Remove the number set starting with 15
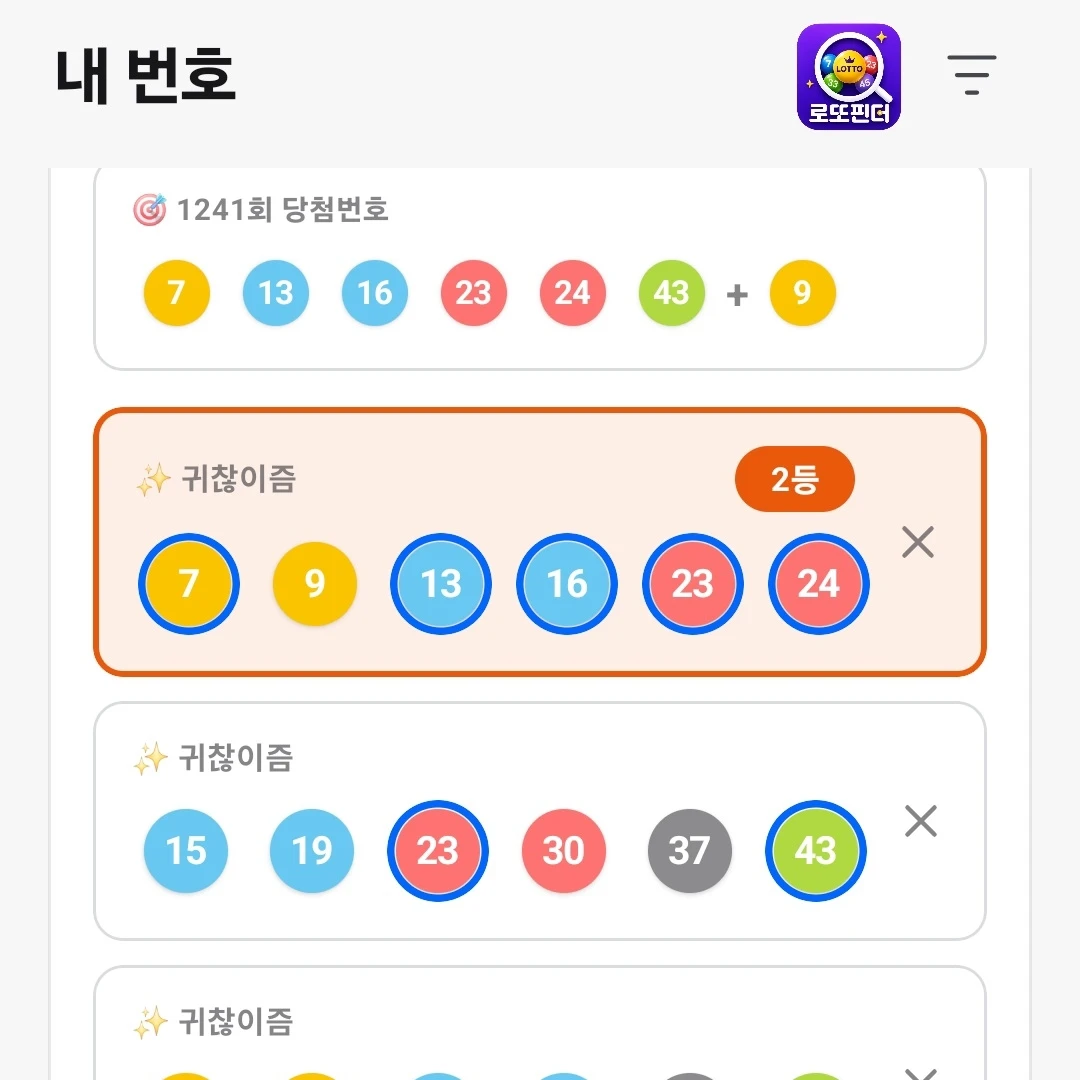The image size is (1080, 1080). [921, 821]
